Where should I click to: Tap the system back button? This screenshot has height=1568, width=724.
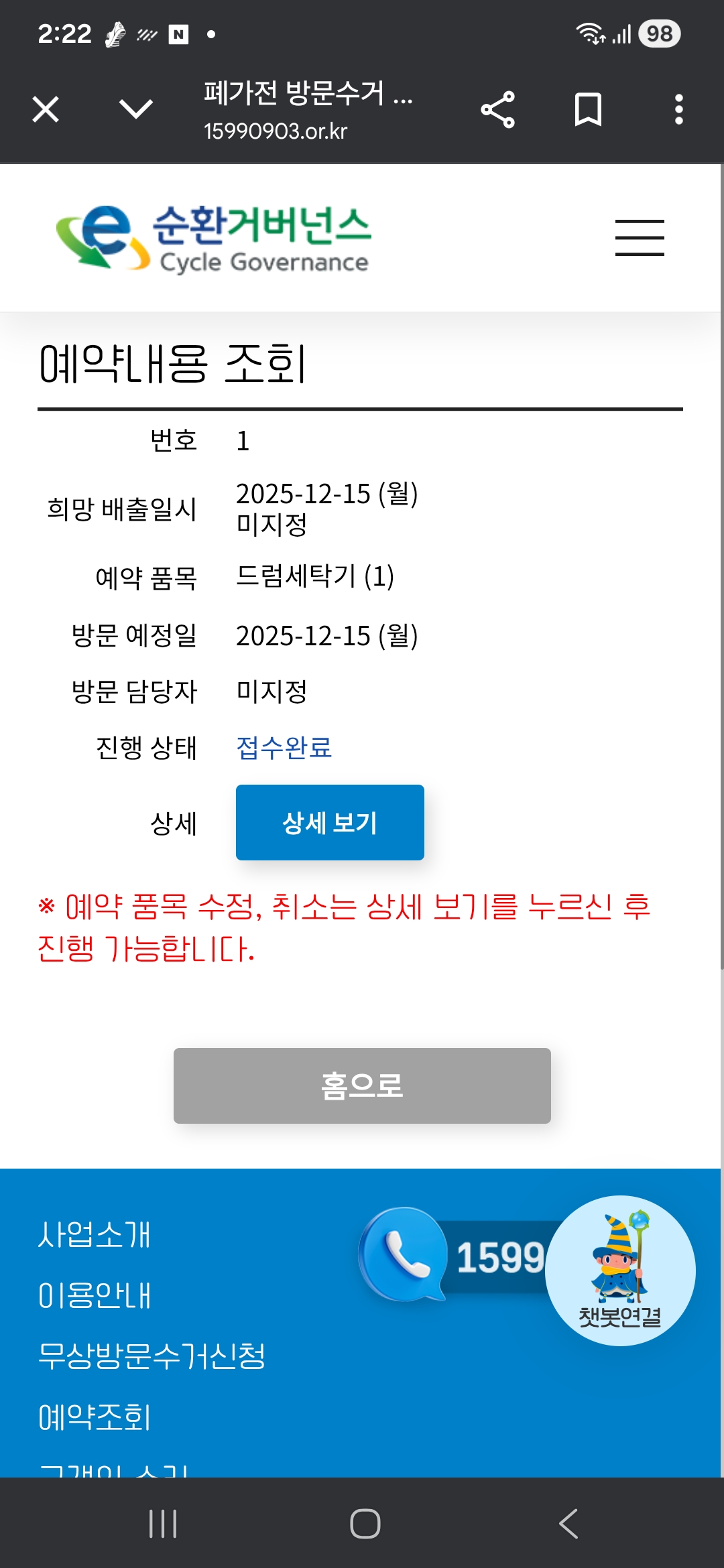568,1524
